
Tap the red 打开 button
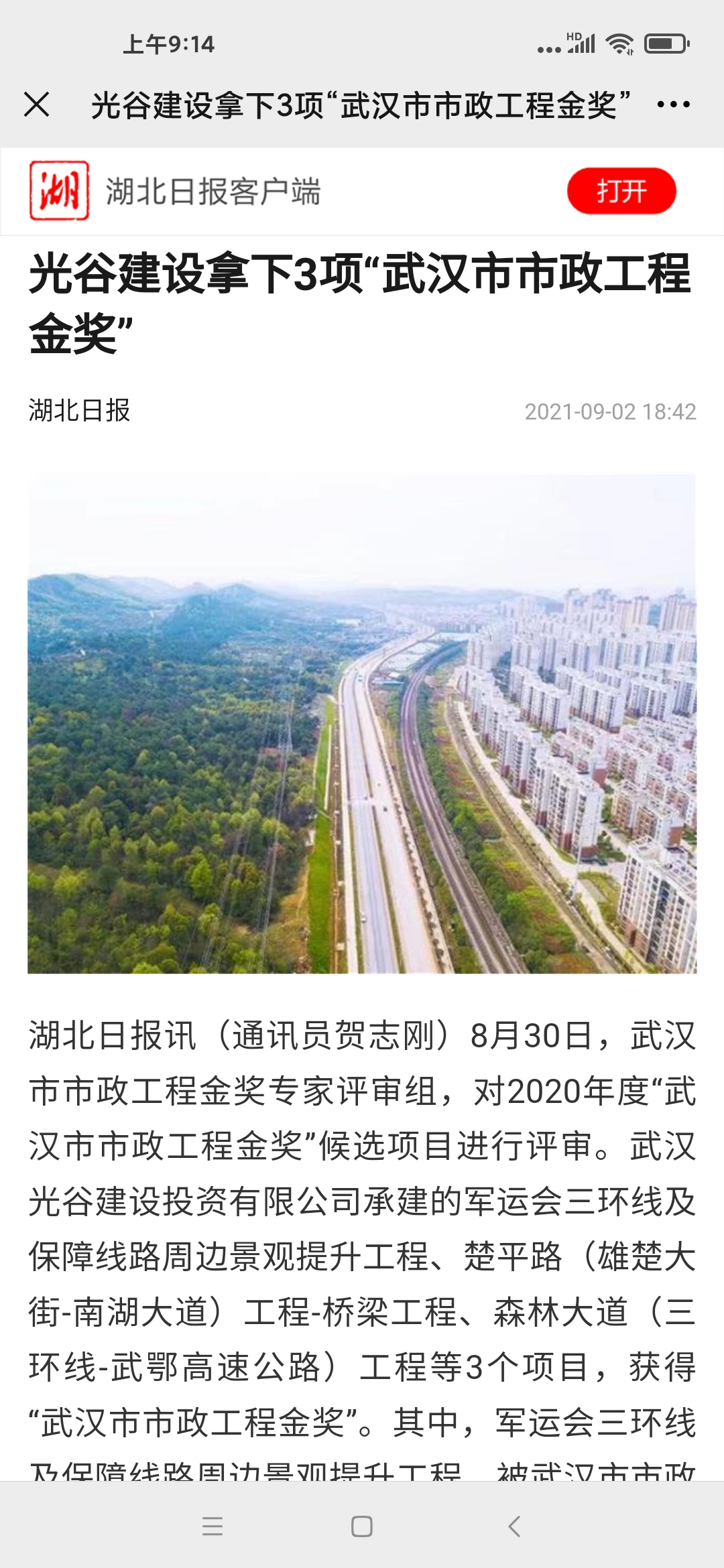[621, 191]
